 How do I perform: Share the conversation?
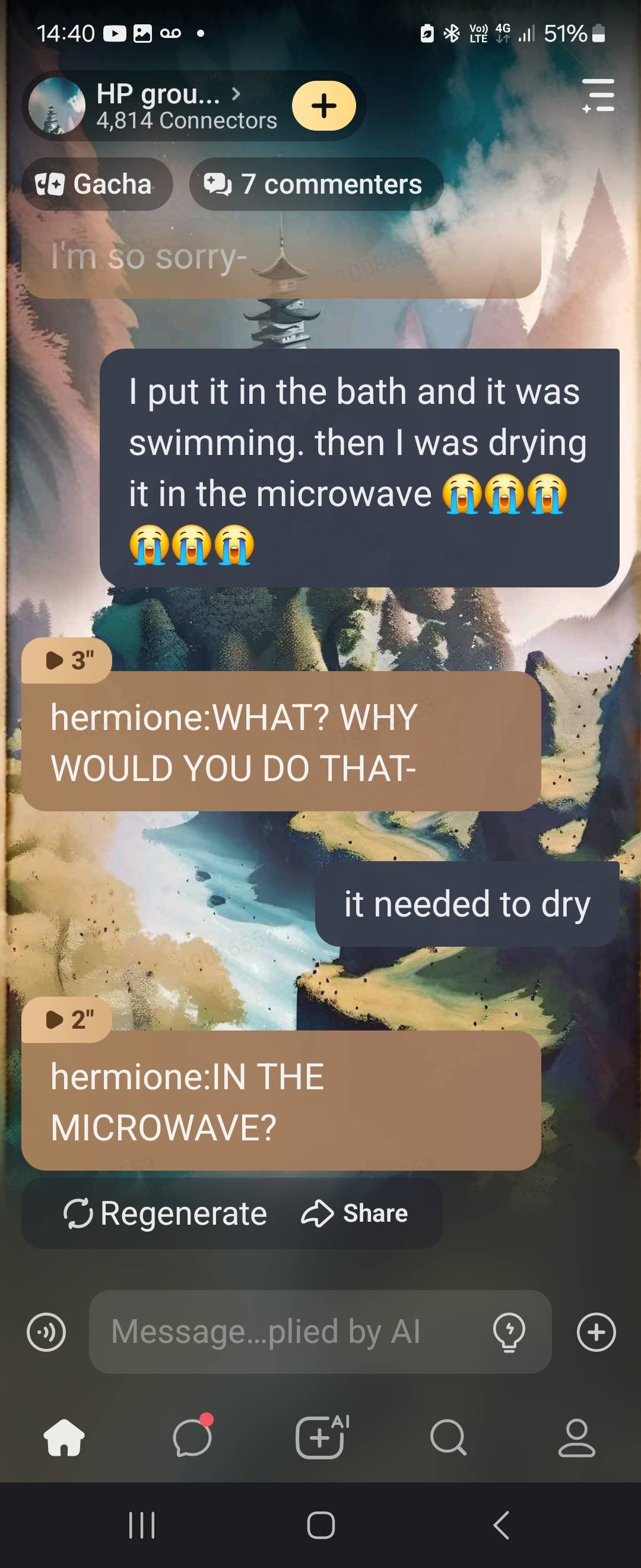(354, 1214)
